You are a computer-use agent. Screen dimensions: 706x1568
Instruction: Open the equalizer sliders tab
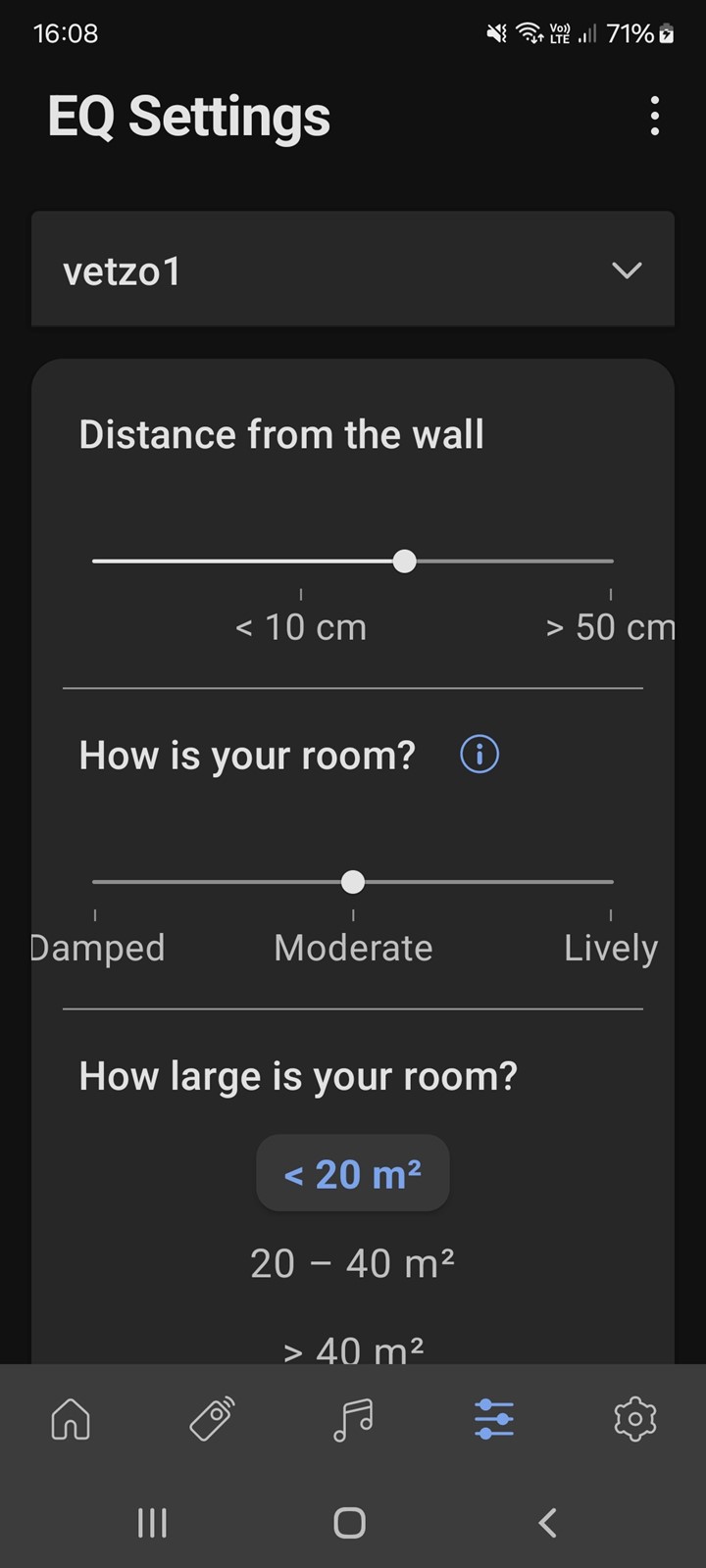point(494,1418)
